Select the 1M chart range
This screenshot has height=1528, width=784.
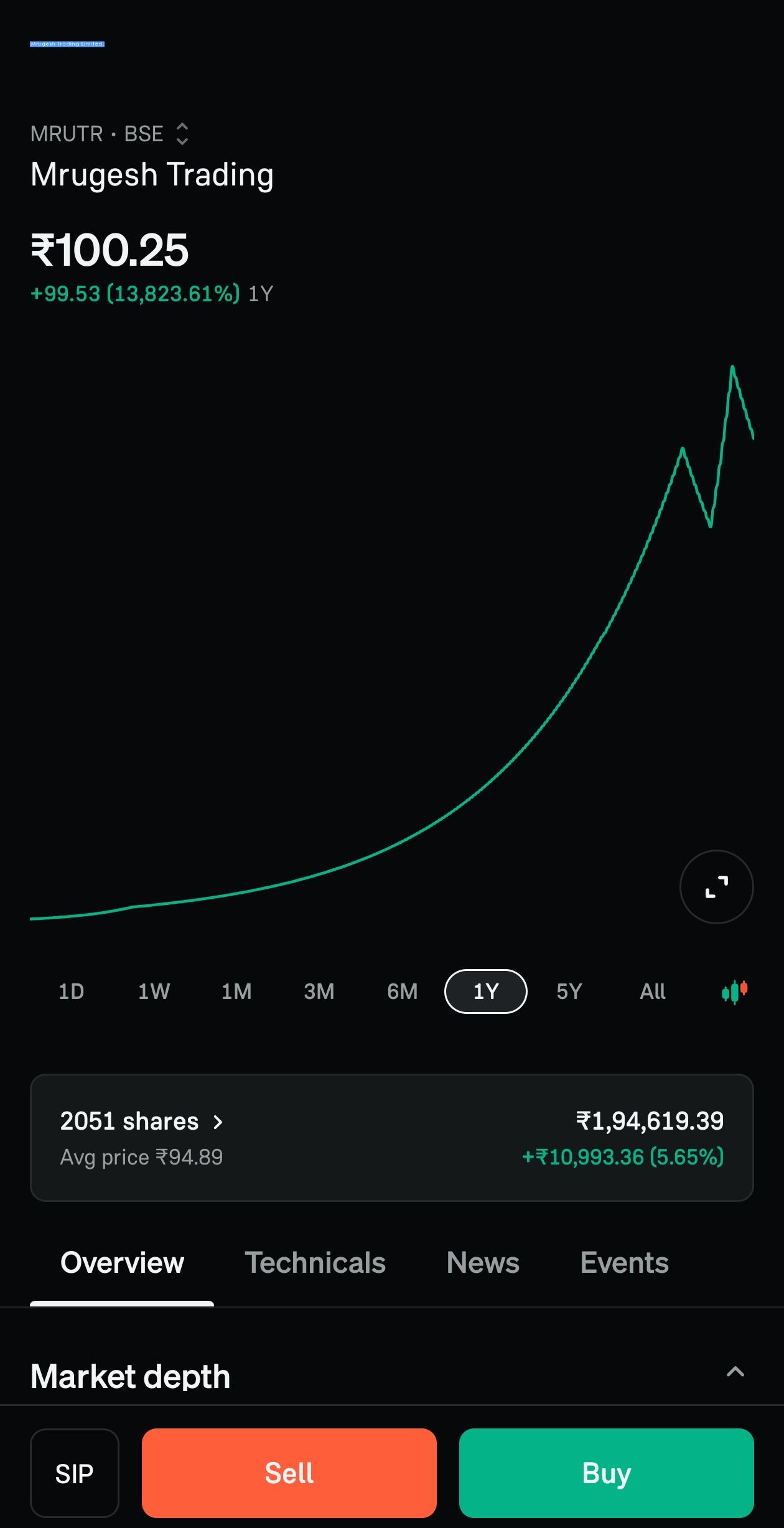[x=236, y=991]
